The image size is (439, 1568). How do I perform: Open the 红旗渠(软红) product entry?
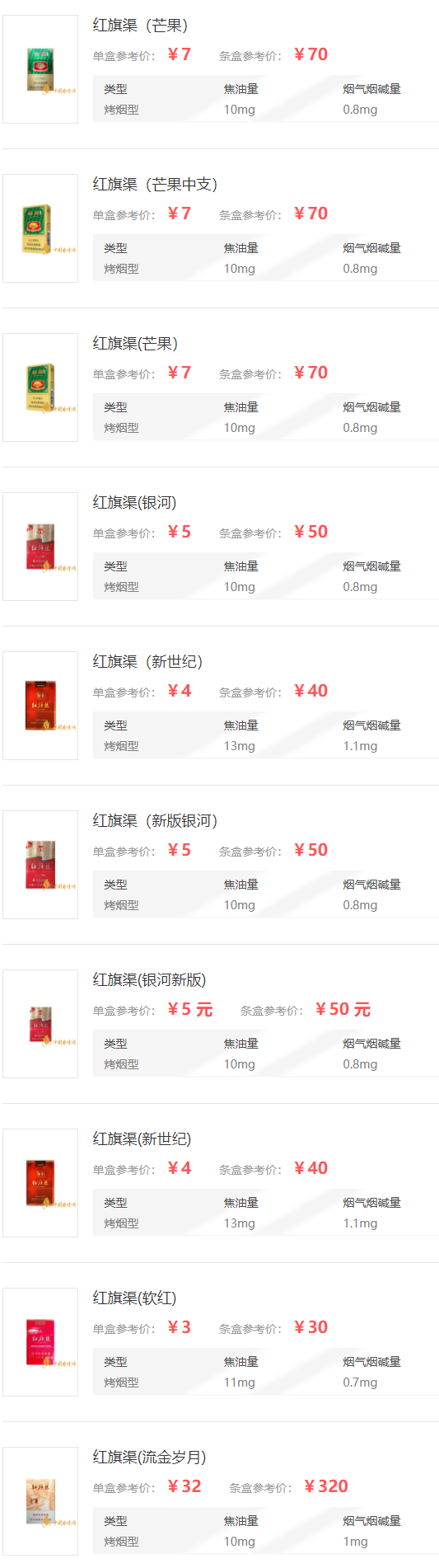[134, 1298]
